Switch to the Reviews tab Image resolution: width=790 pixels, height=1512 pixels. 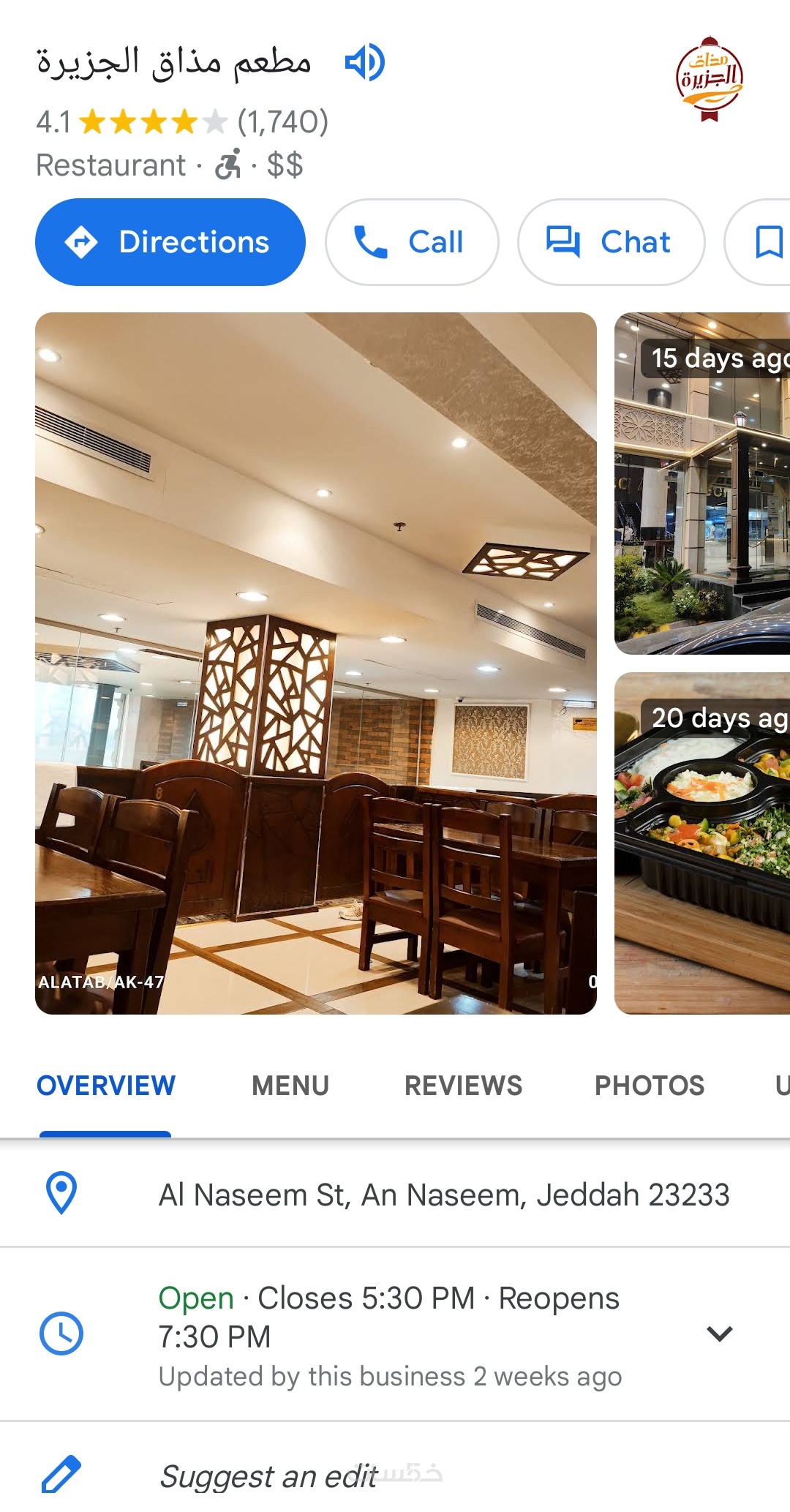pos(463,1086)
